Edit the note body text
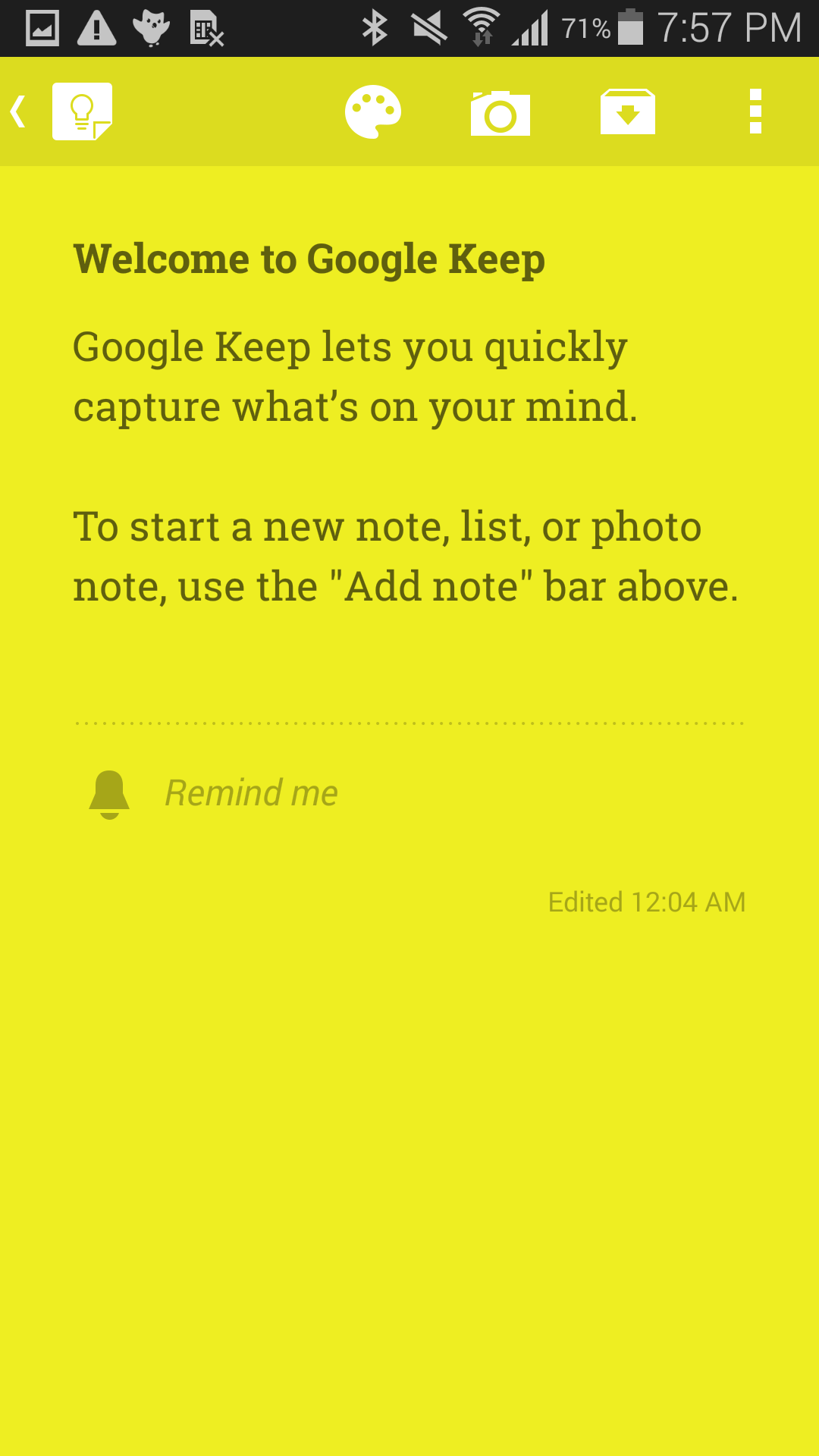This screenshot has height=1456, width=819. click(x=406, y=466)
